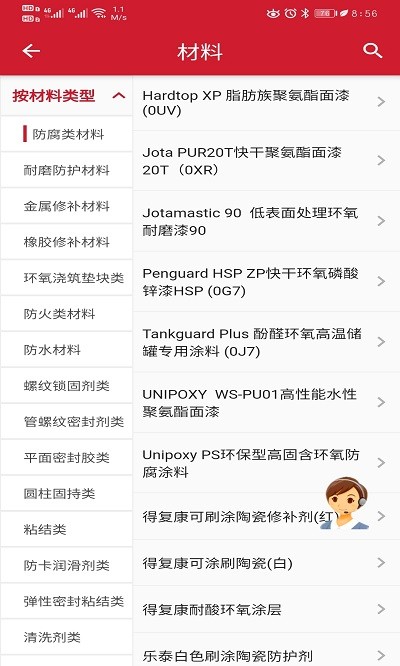
Task: Switch to the 防水材料 category
Action: [67, 350]
